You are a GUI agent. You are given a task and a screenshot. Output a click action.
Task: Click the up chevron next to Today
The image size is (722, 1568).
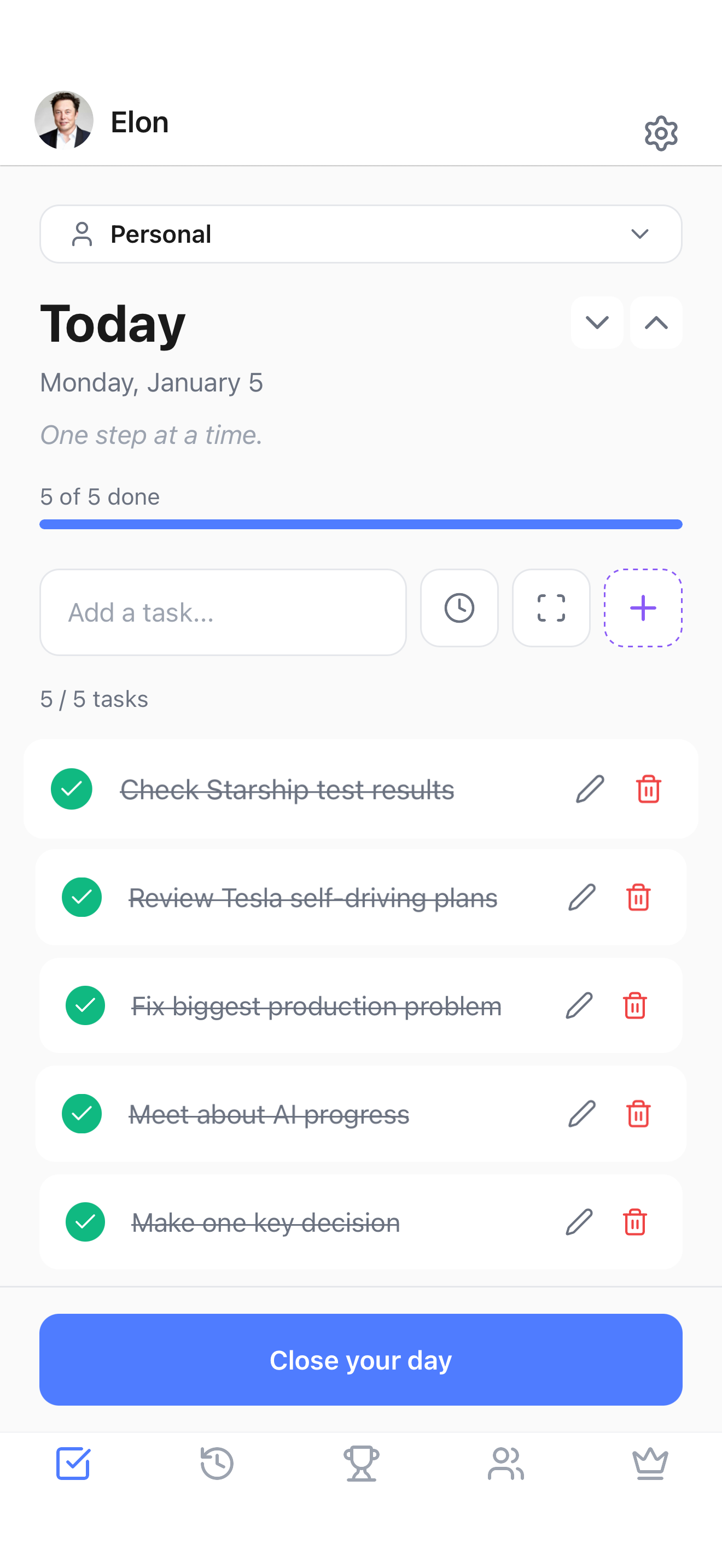pos(656,323)
